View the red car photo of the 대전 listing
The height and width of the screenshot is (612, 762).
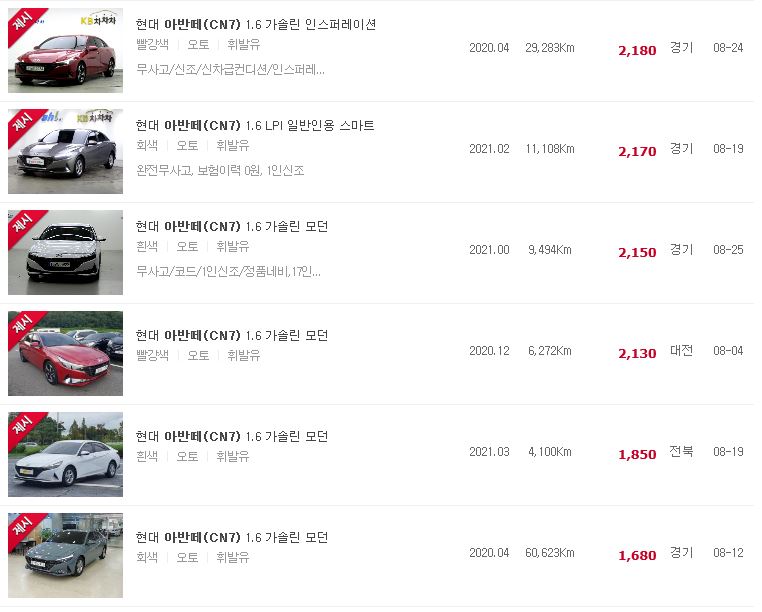point(66,354)
